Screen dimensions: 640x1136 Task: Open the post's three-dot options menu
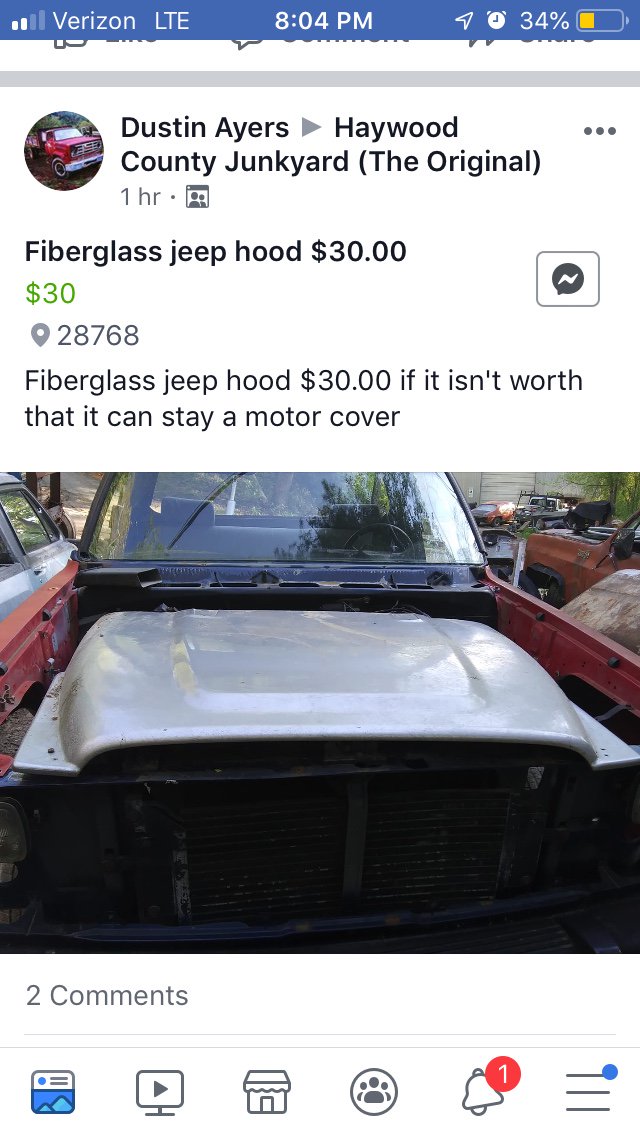[599, 131]
